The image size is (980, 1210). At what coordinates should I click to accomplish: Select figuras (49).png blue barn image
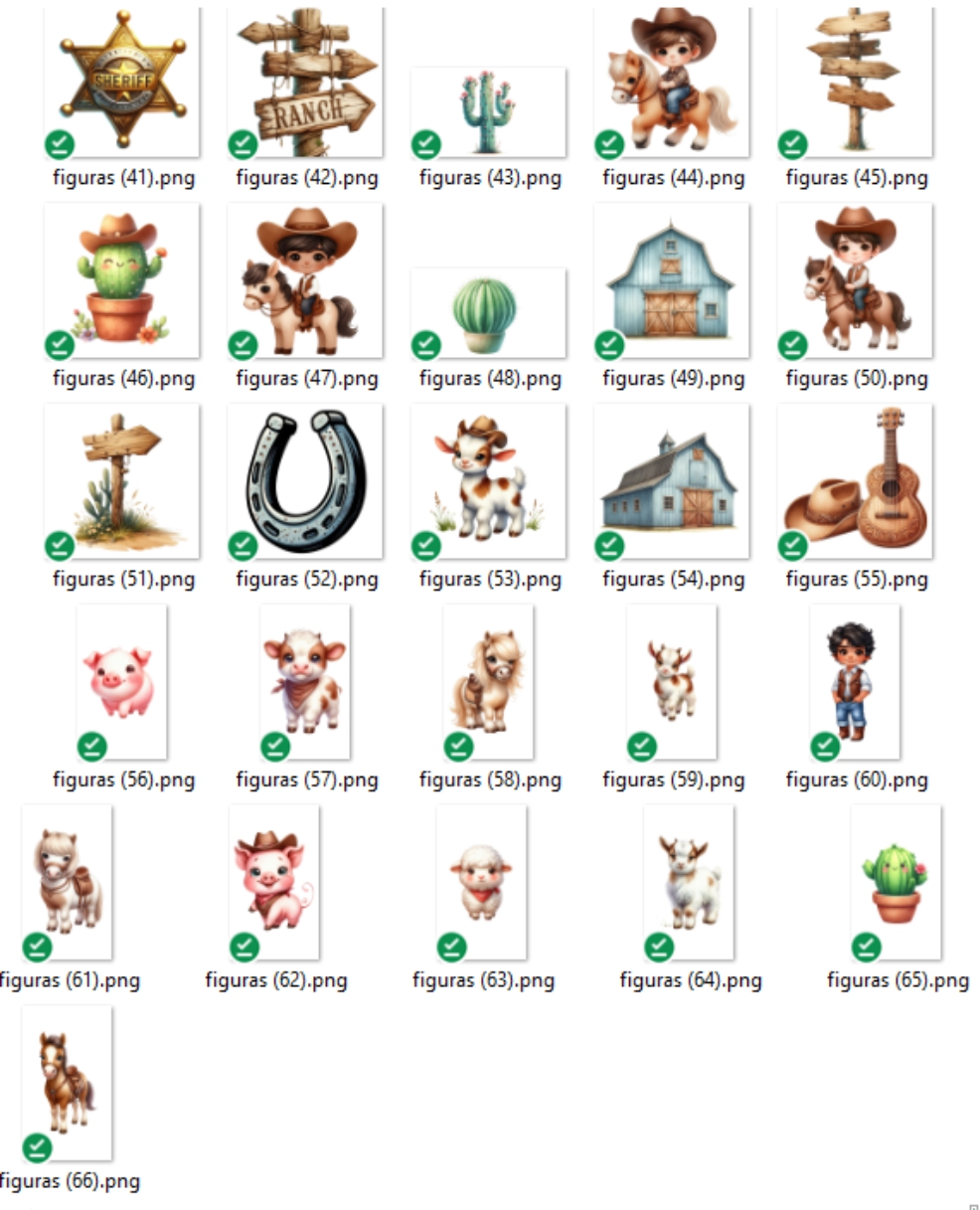pos(672,281)
